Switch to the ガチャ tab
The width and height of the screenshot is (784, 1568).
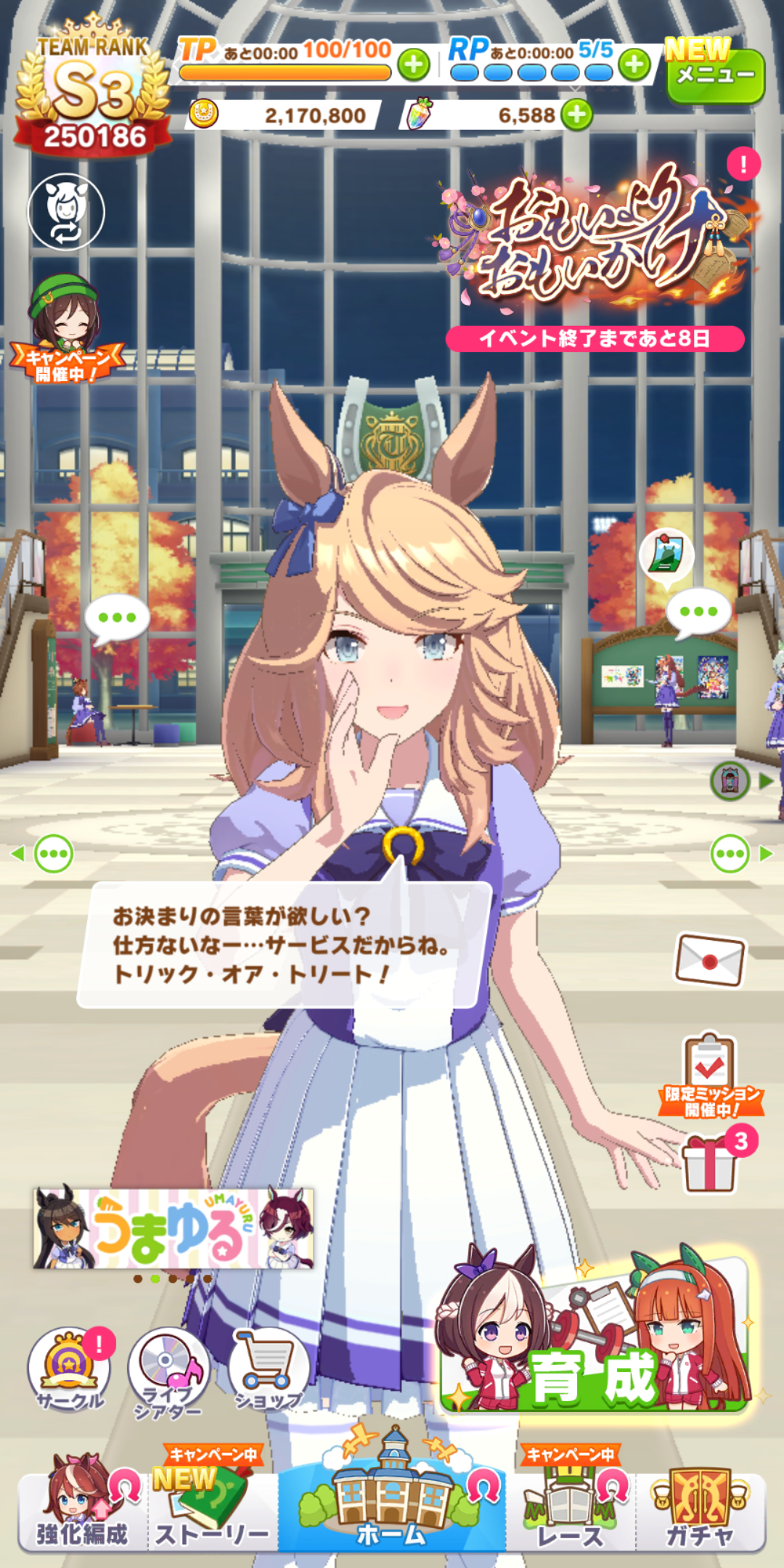tap(701, 1511)
